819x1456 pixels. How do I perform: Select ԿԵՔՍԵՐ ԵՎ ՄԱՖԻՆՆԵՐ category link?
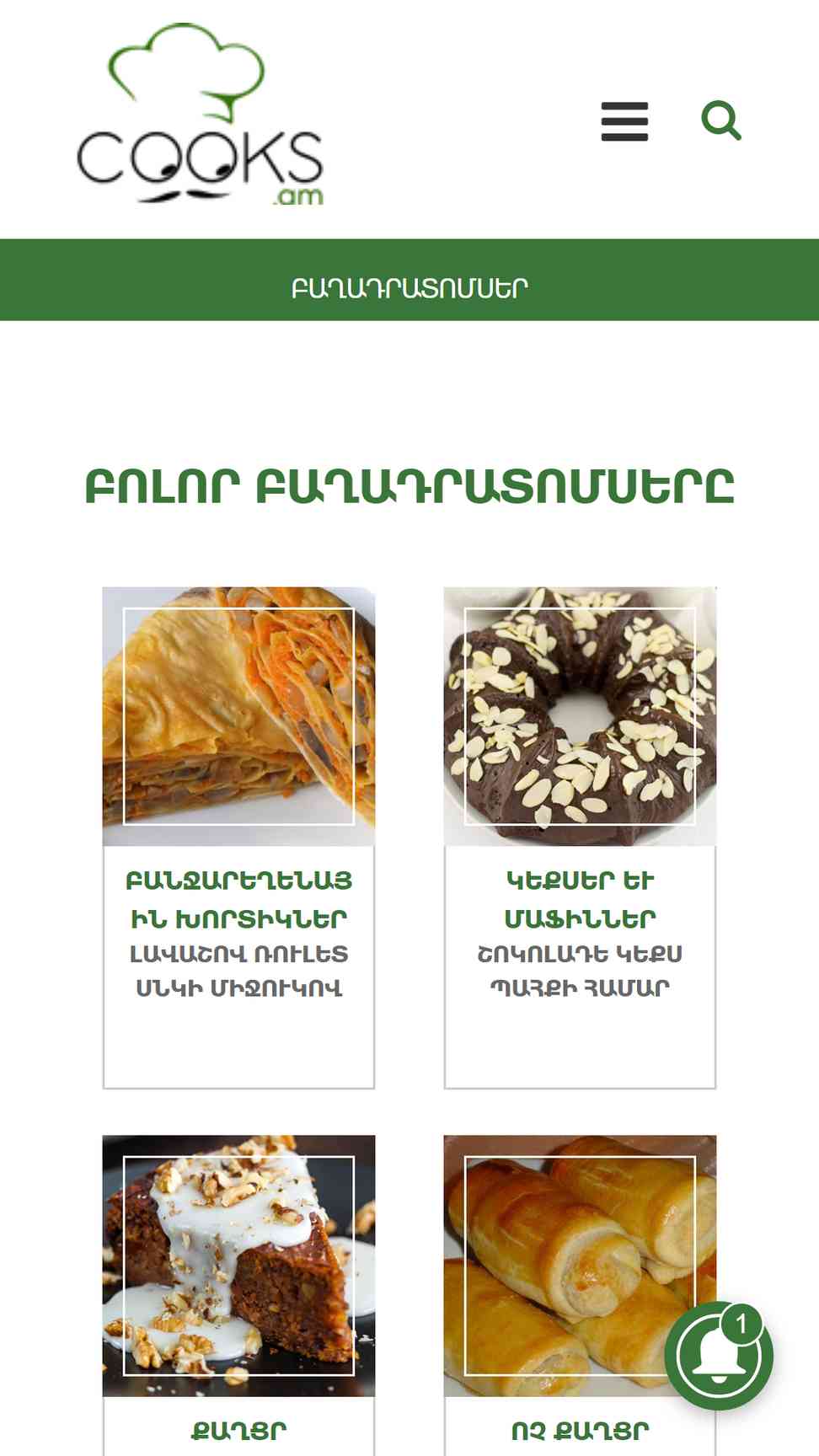(x=580, y=899)
